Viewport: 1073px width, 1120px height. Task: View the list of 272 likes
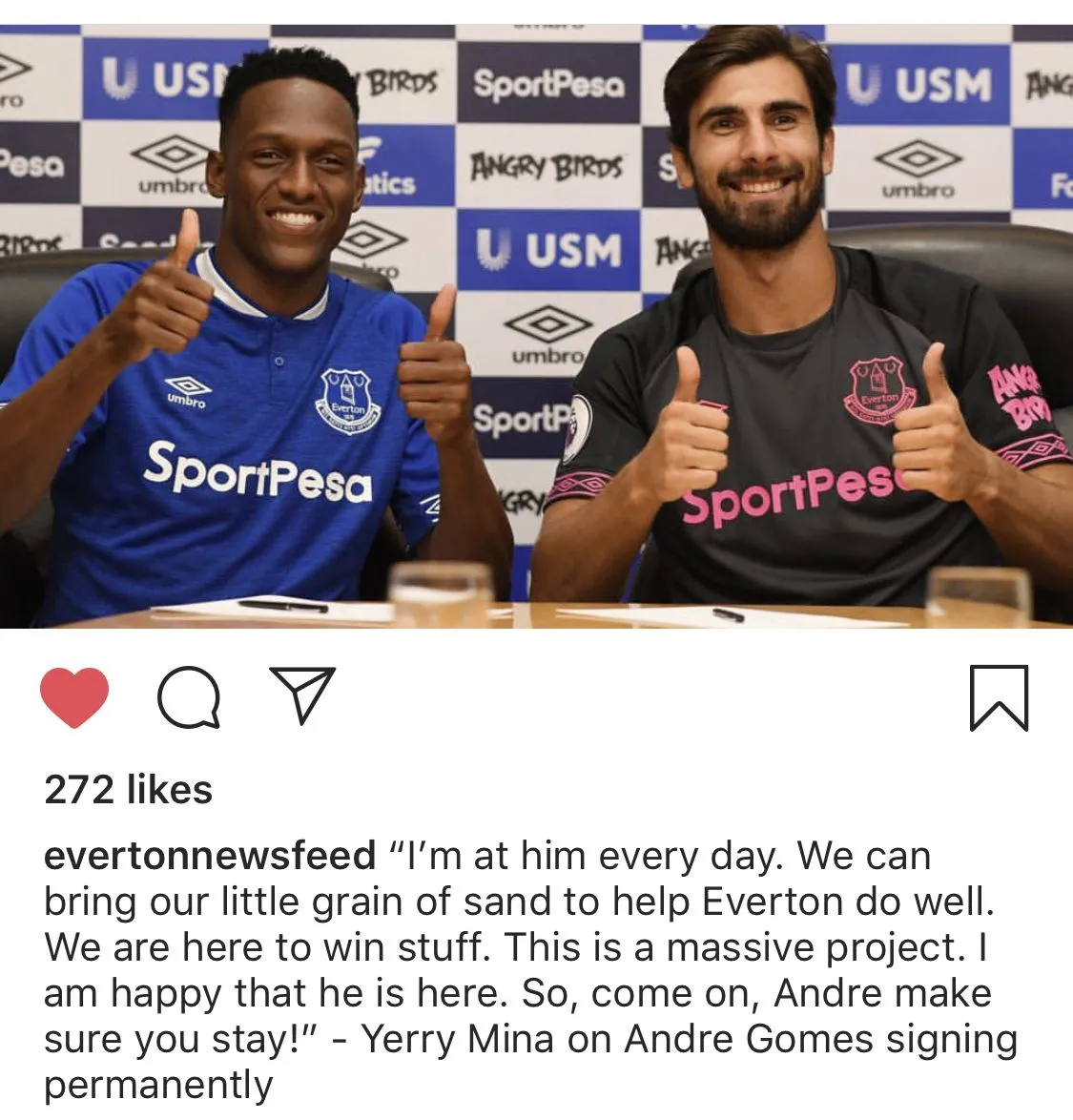(128, 790)
